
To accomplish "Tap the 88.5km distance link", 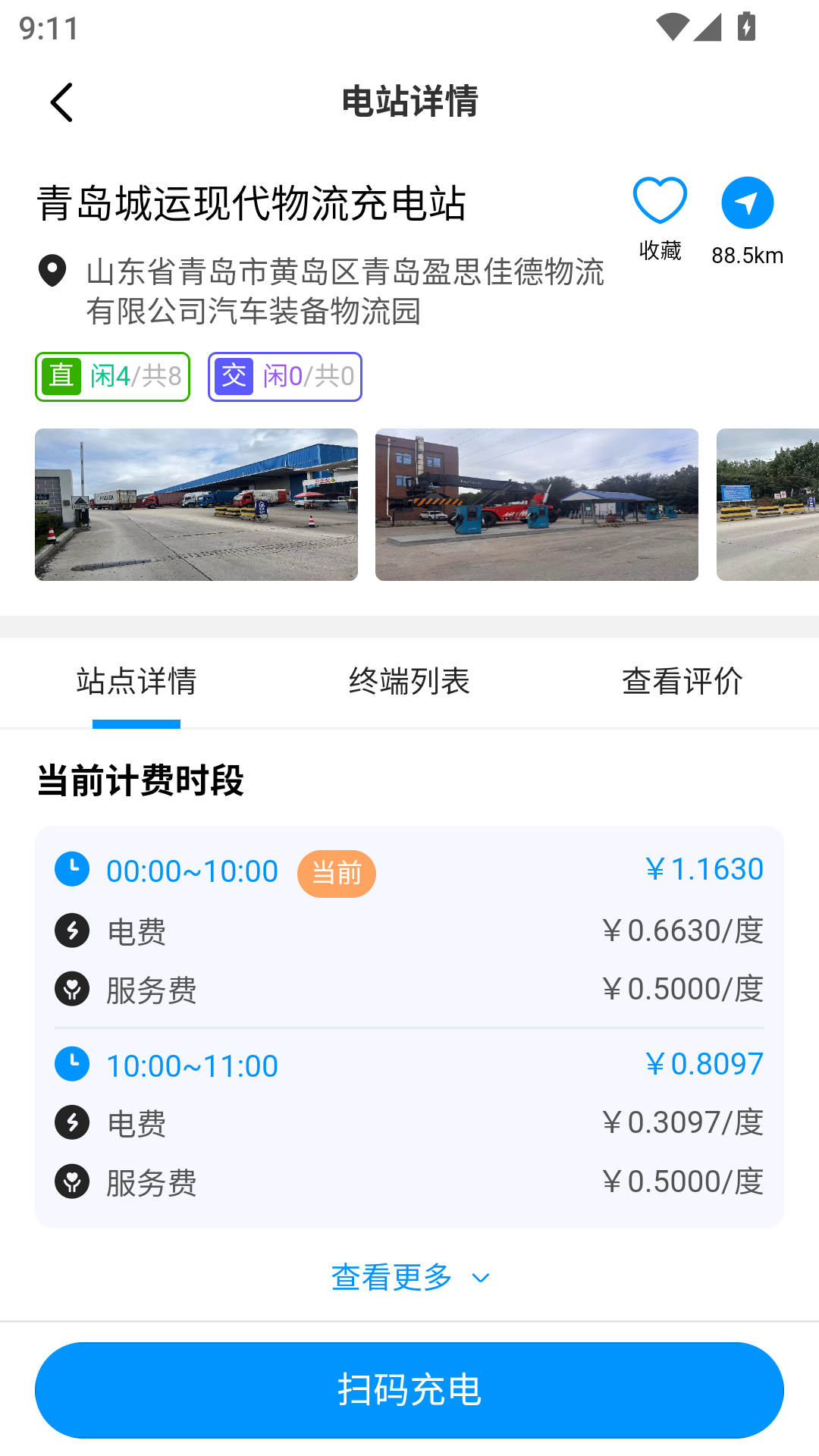I will pyautogui.click(x=748, y=256).
